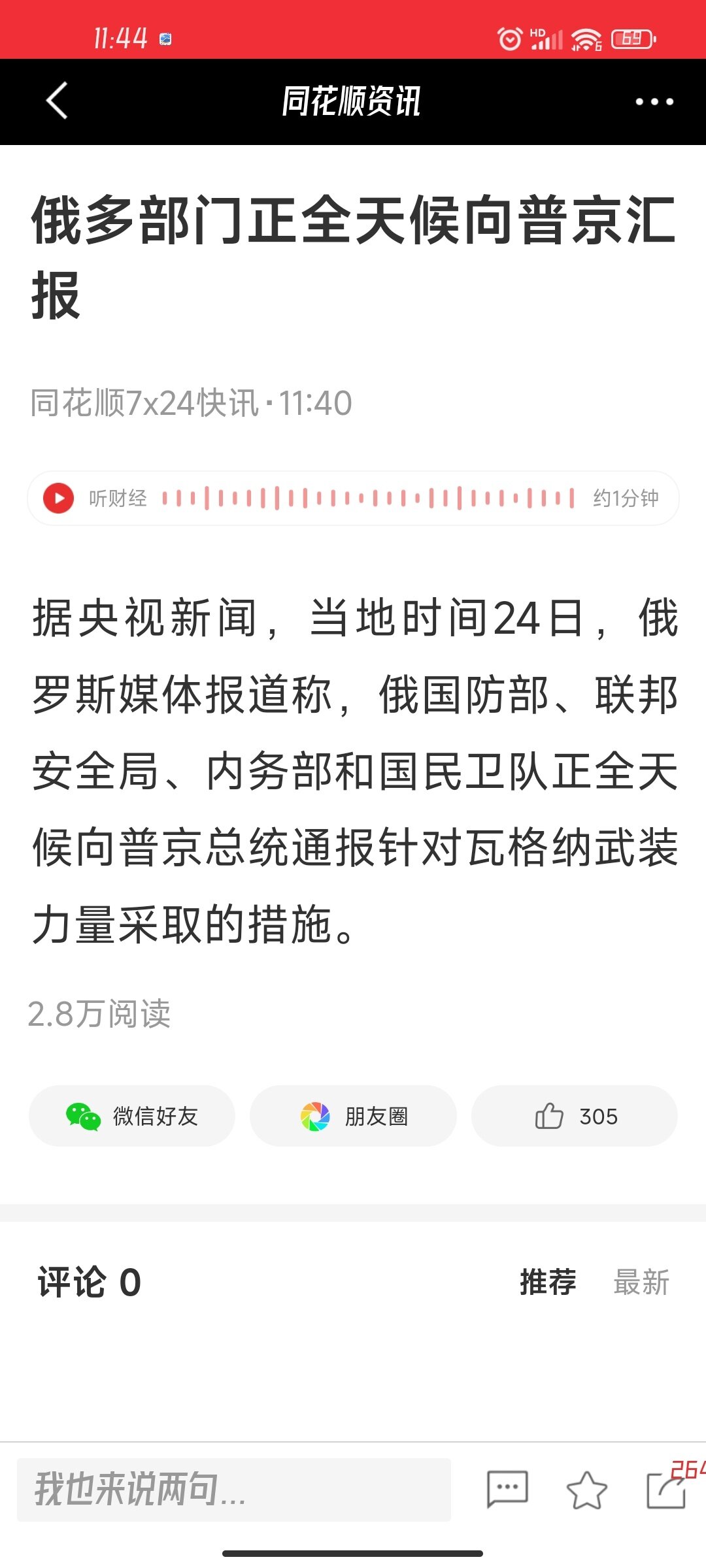Go back from the article

(58, 101)
